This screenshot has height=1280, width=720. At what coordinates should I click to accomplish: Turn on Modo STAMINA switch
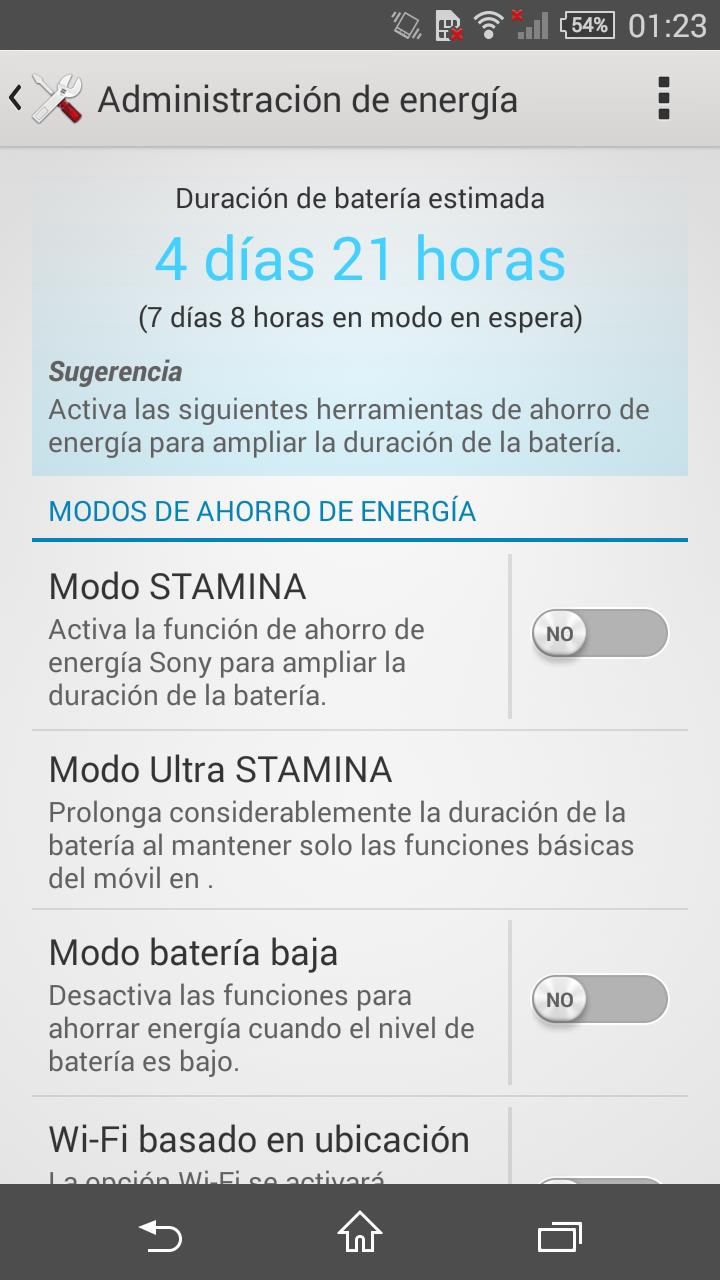pyautogui.click(x=599, y=634)
